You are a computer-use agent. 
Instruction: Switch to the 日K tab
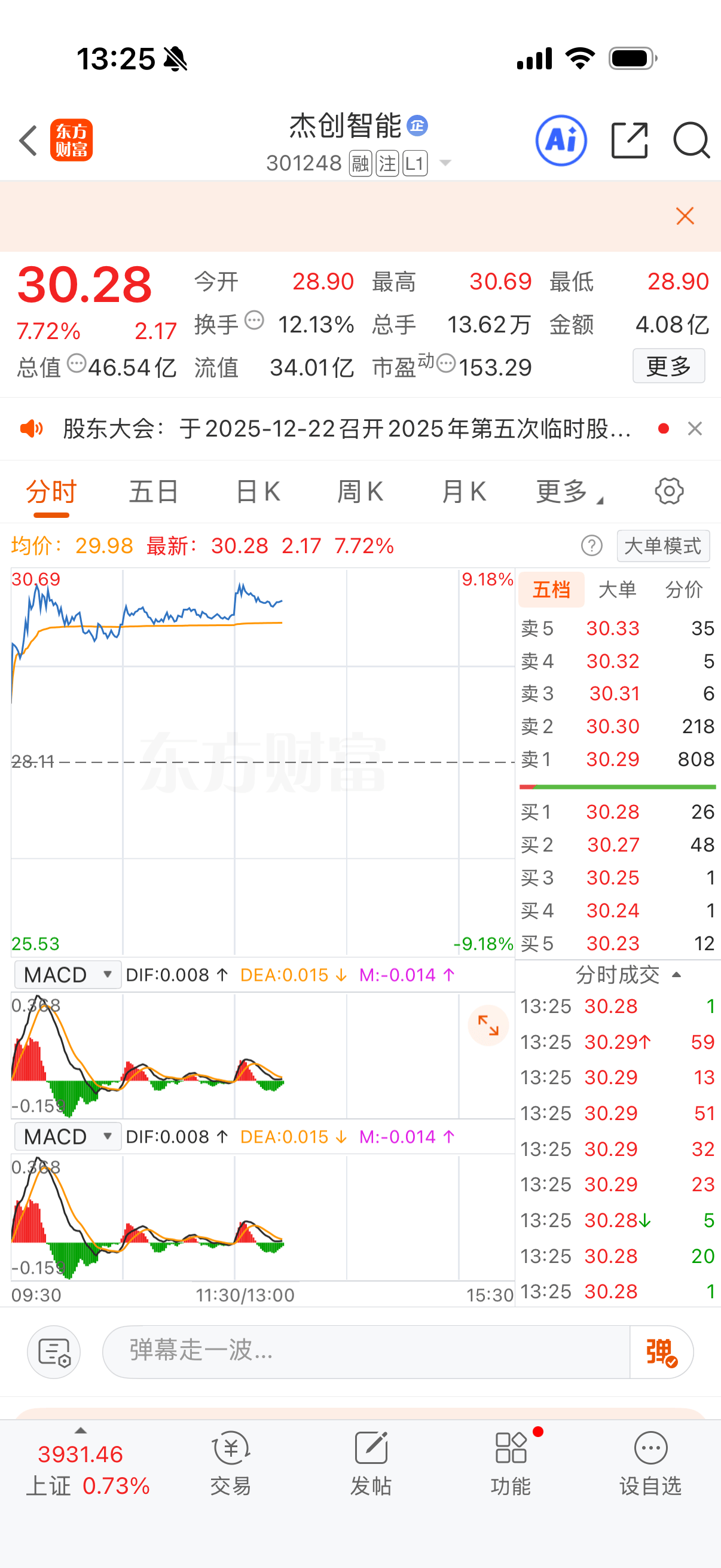[257, 490]
